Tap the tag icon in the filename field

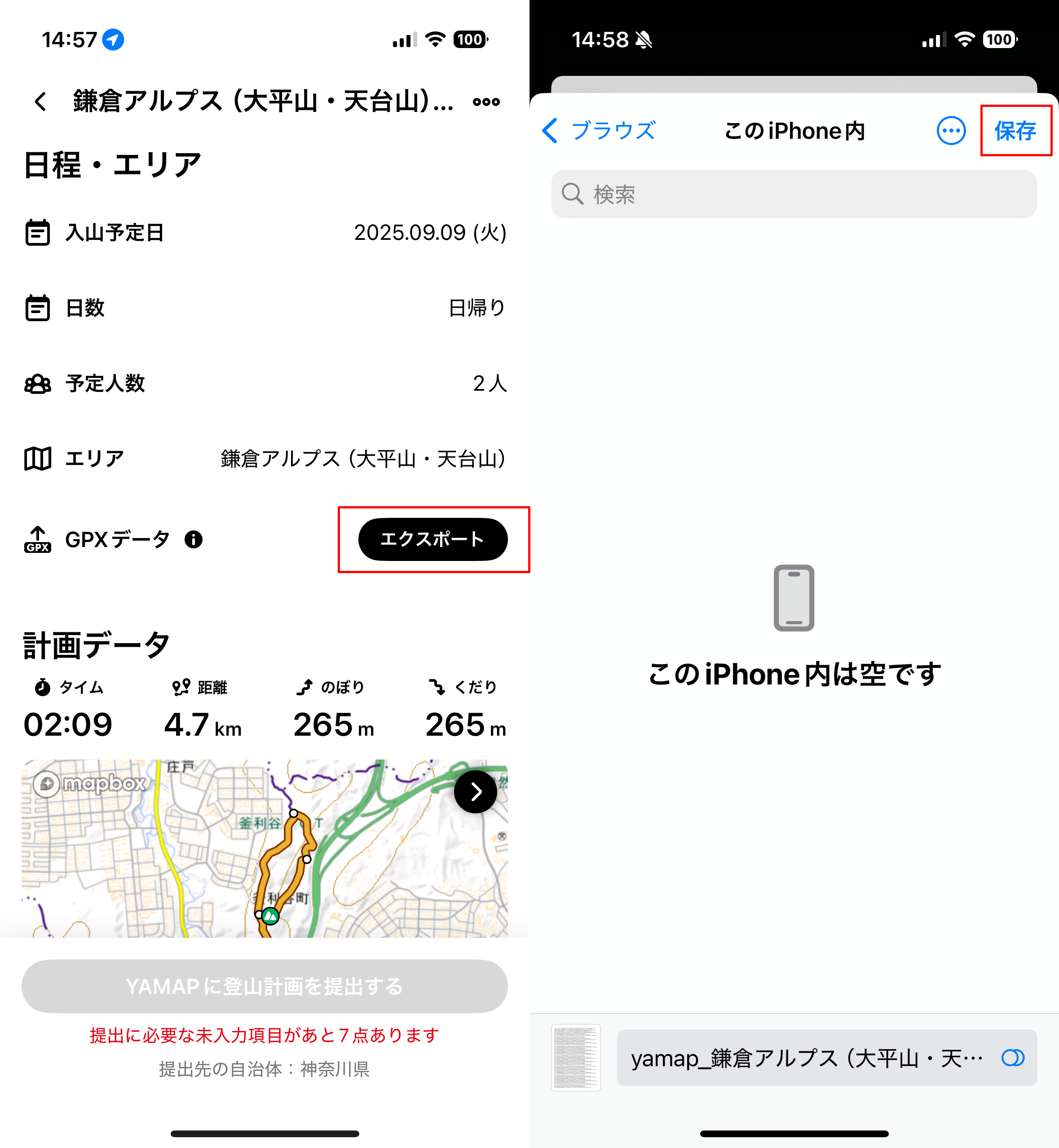pyautogui.click(x=1013, y=1057)
